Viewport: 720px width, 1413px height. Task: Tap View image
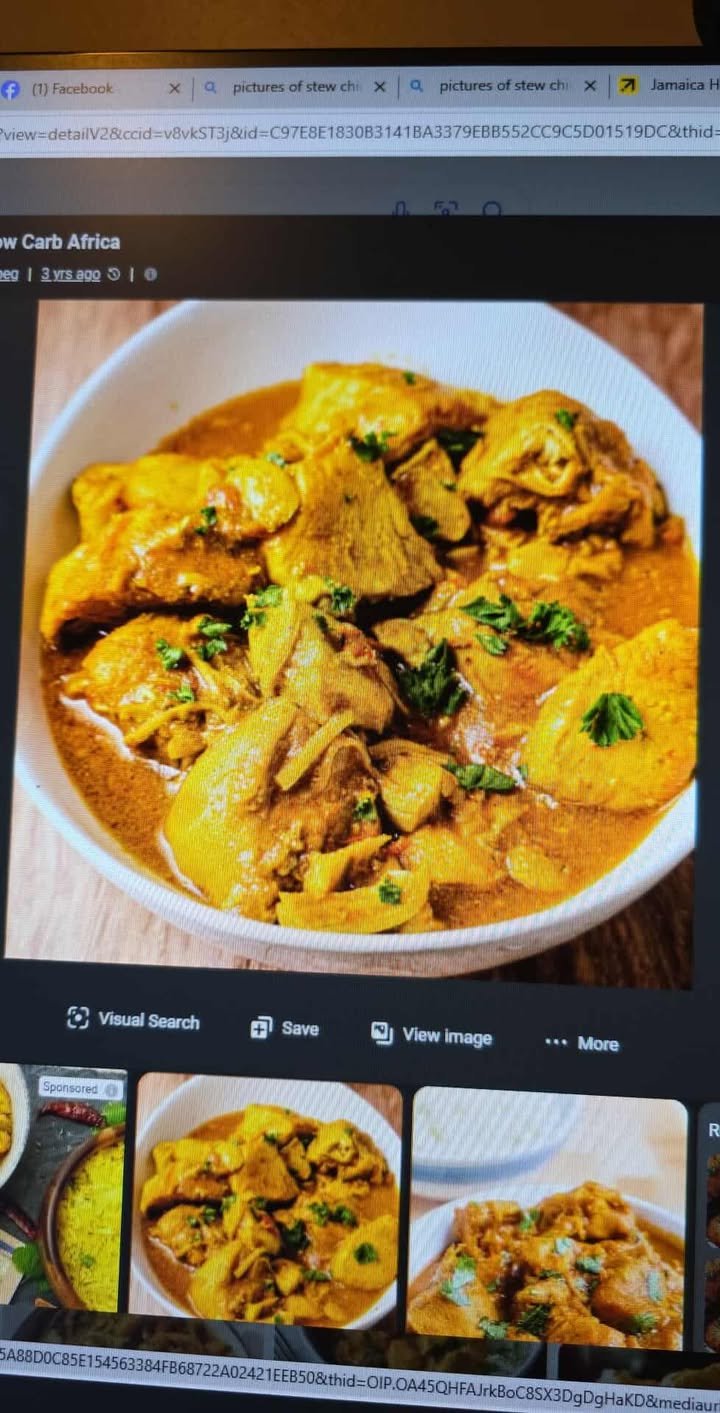click(x=432, y=1036)
